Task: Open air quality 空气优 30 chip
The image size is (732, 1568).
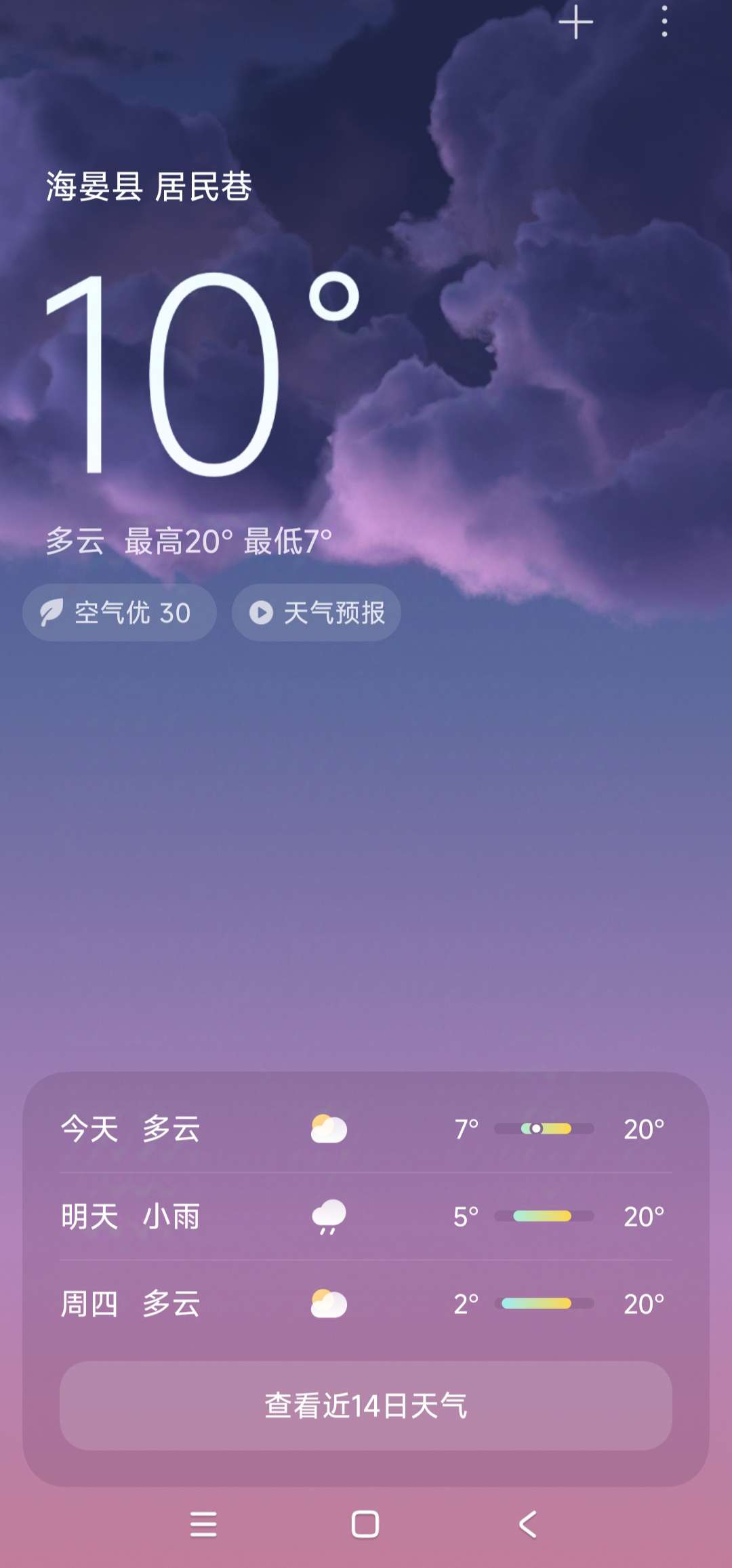Action: click(x=119, y=613)
